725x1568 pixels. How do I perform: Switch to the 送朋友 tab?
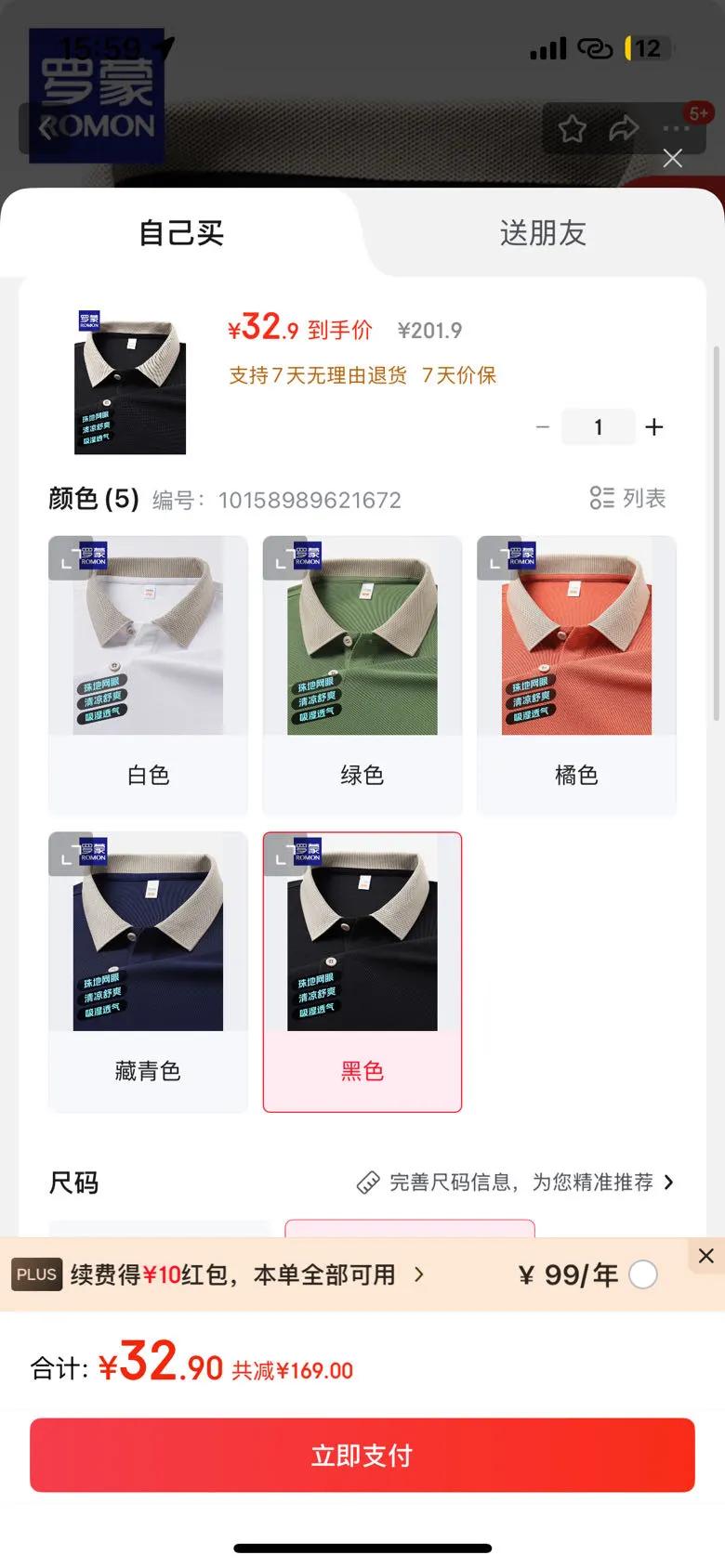[543, 233]
